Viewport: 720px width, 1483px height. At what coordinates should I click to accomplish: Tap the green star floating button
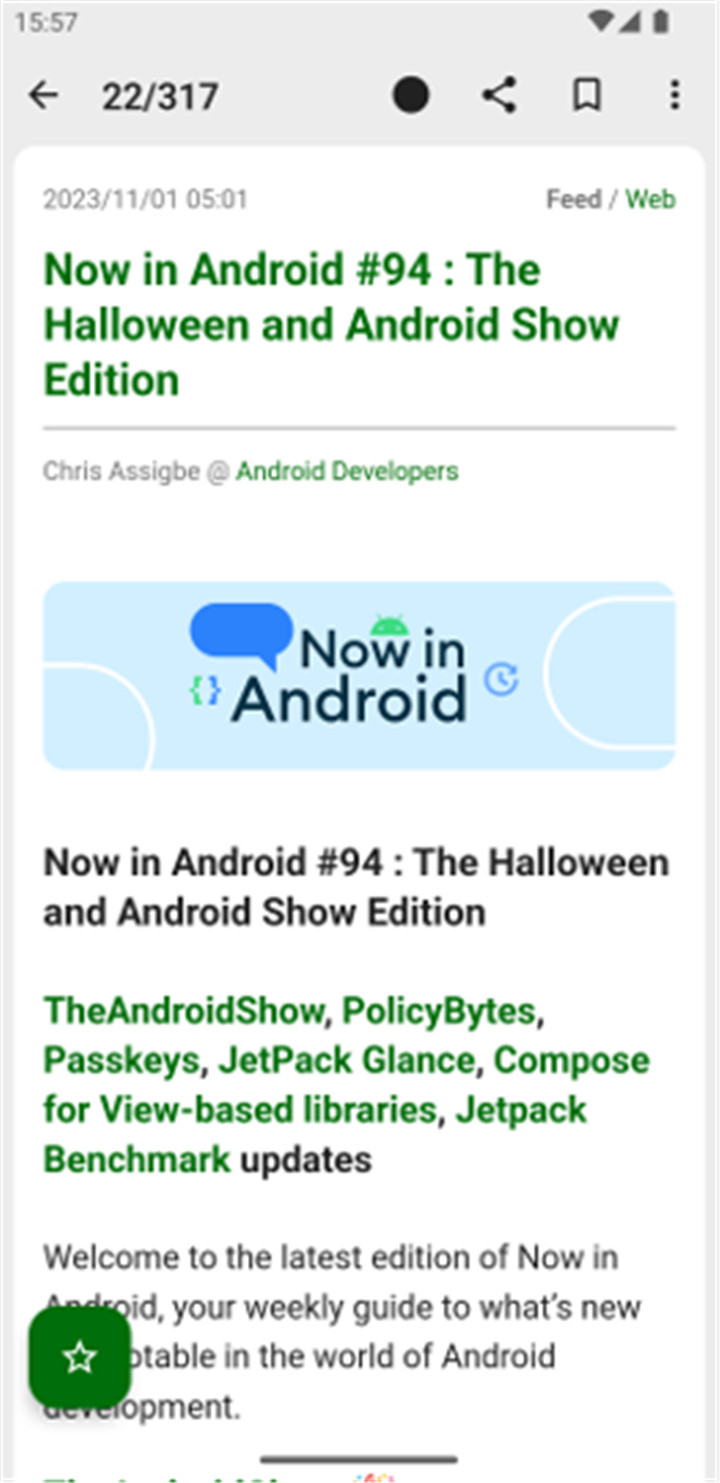coord(80,1358)
